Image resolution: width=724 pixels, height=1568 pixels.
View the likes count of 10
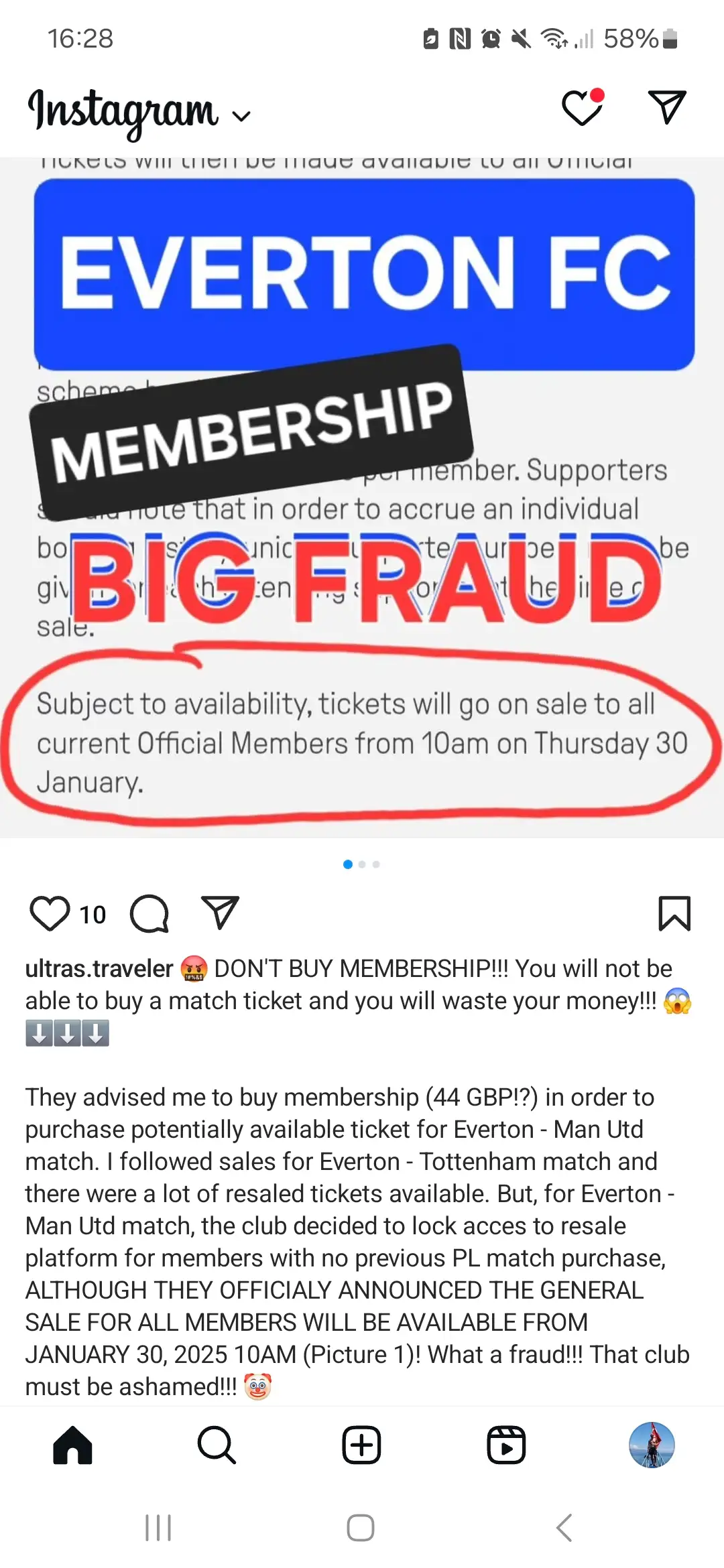coord(93,915)
